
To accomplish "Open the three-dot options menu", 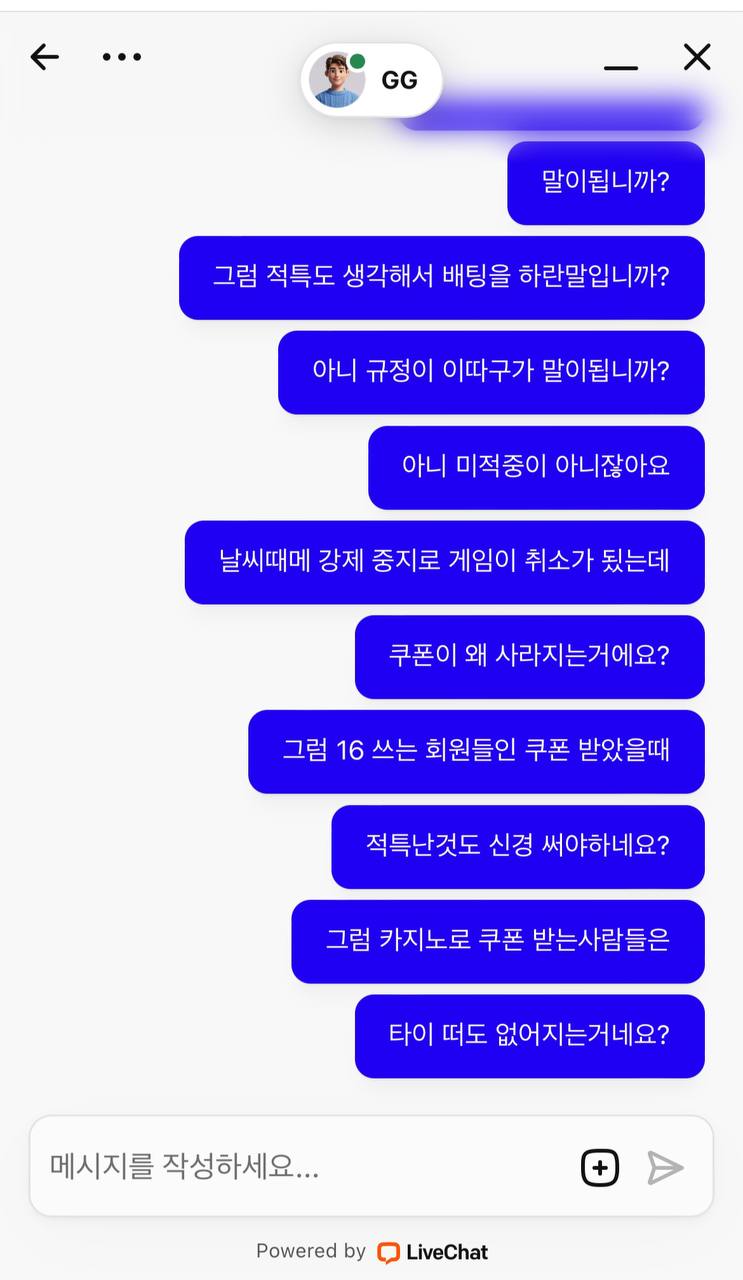I will coord(122,57).
